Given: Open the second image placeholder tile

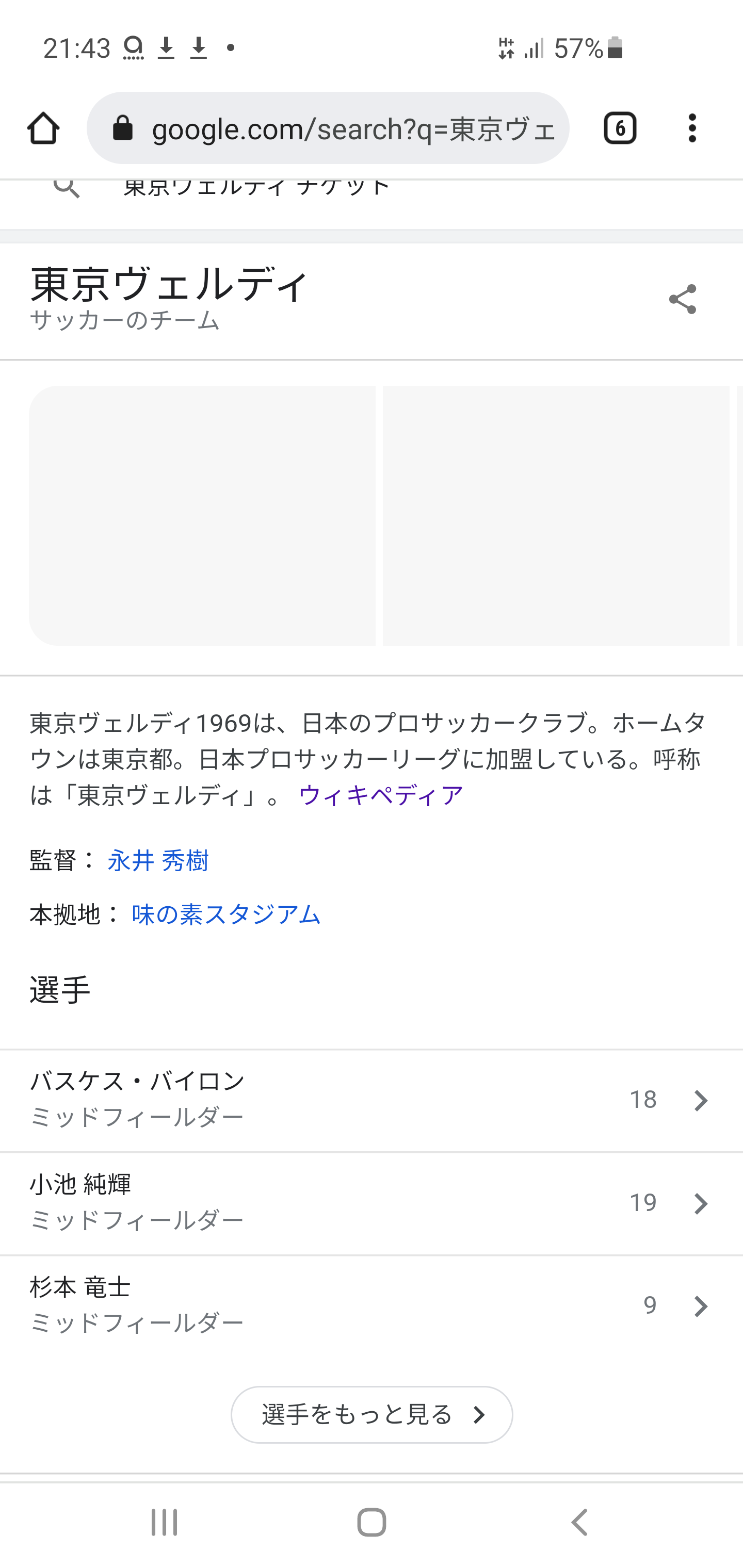Looking at the screenshot, I should [556, 516].
